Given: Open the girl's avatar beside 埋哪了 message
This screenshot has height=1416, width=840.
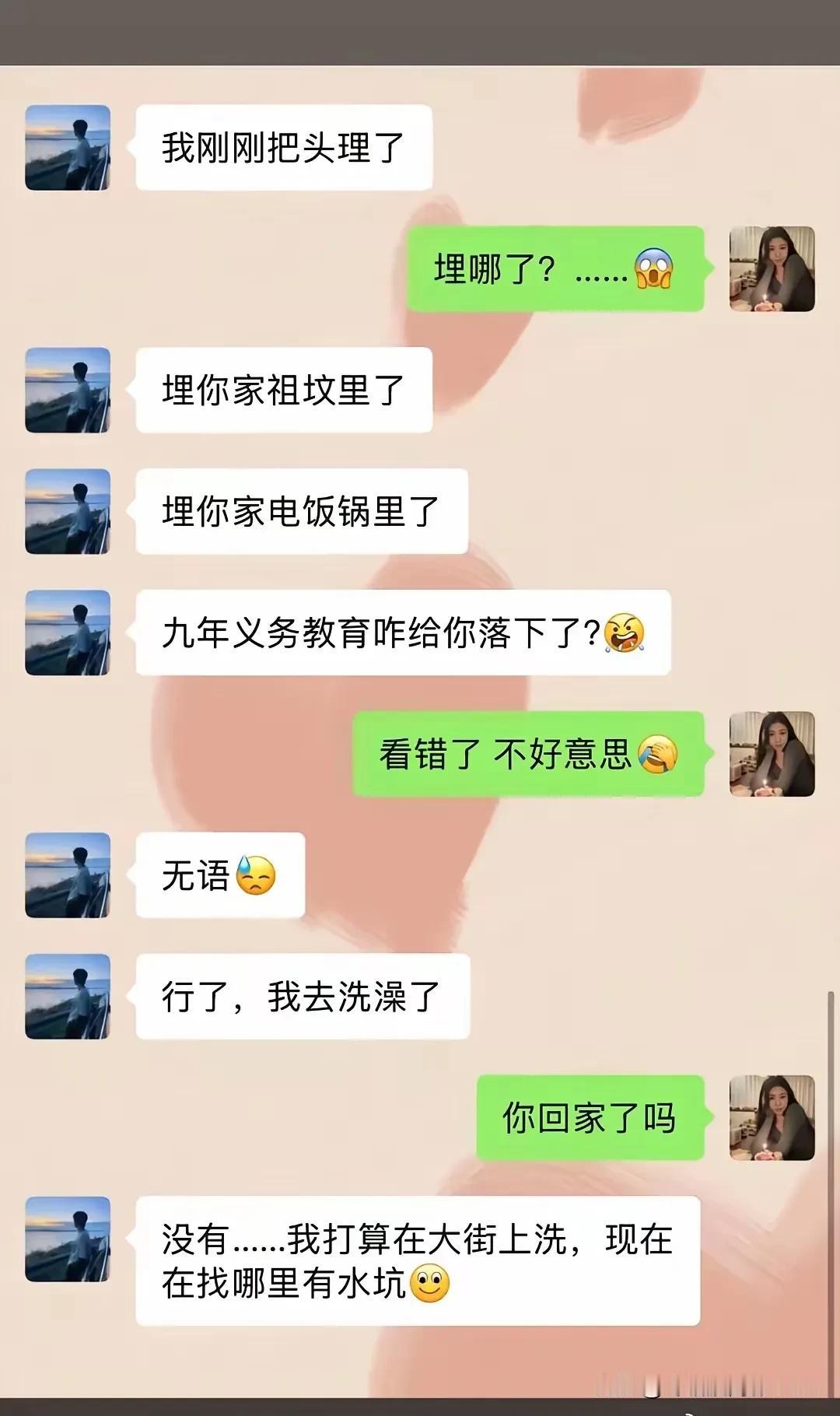Looking at the screenshot, I should click(773, 271).
